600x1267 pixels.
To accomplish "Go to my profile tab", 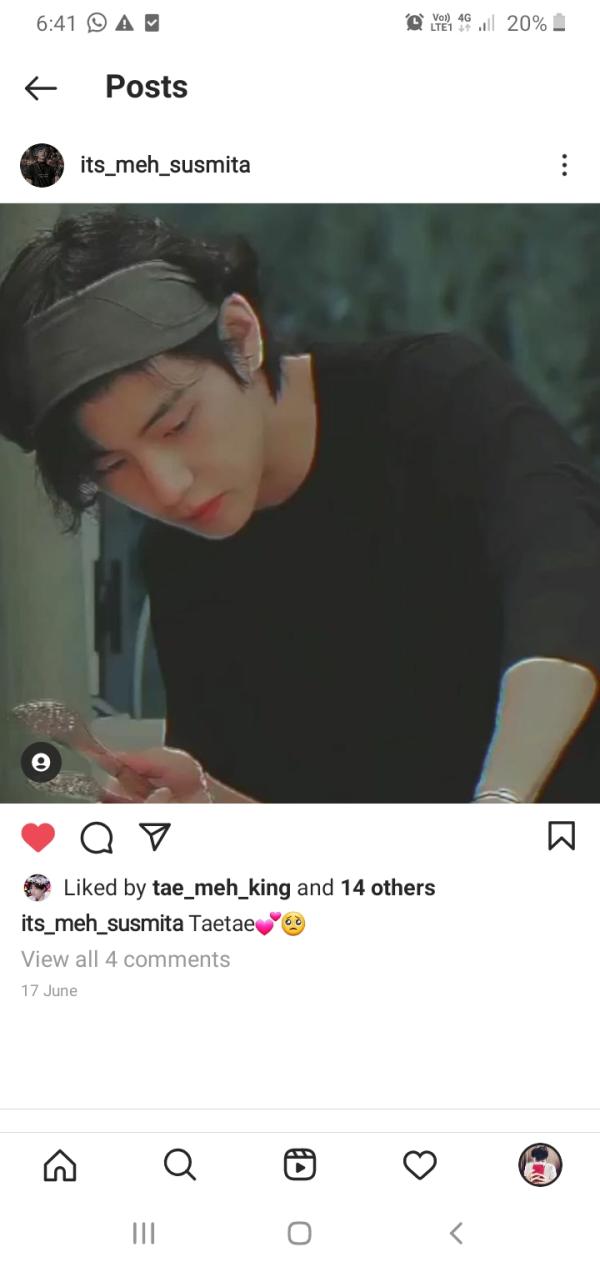I will [x=540, y=1165].
